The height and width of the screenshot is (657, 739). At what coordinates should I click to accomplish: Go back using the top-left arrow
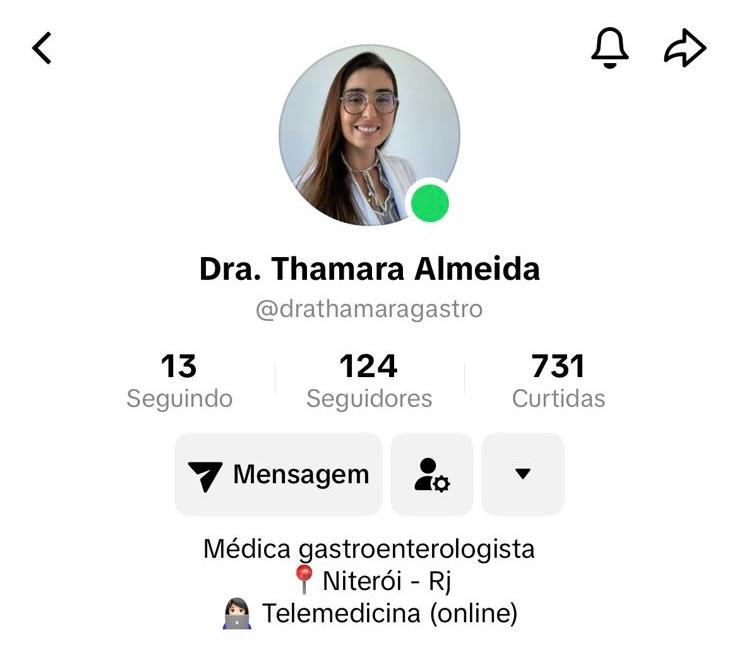pyautogui.click(x=42, y=47)
